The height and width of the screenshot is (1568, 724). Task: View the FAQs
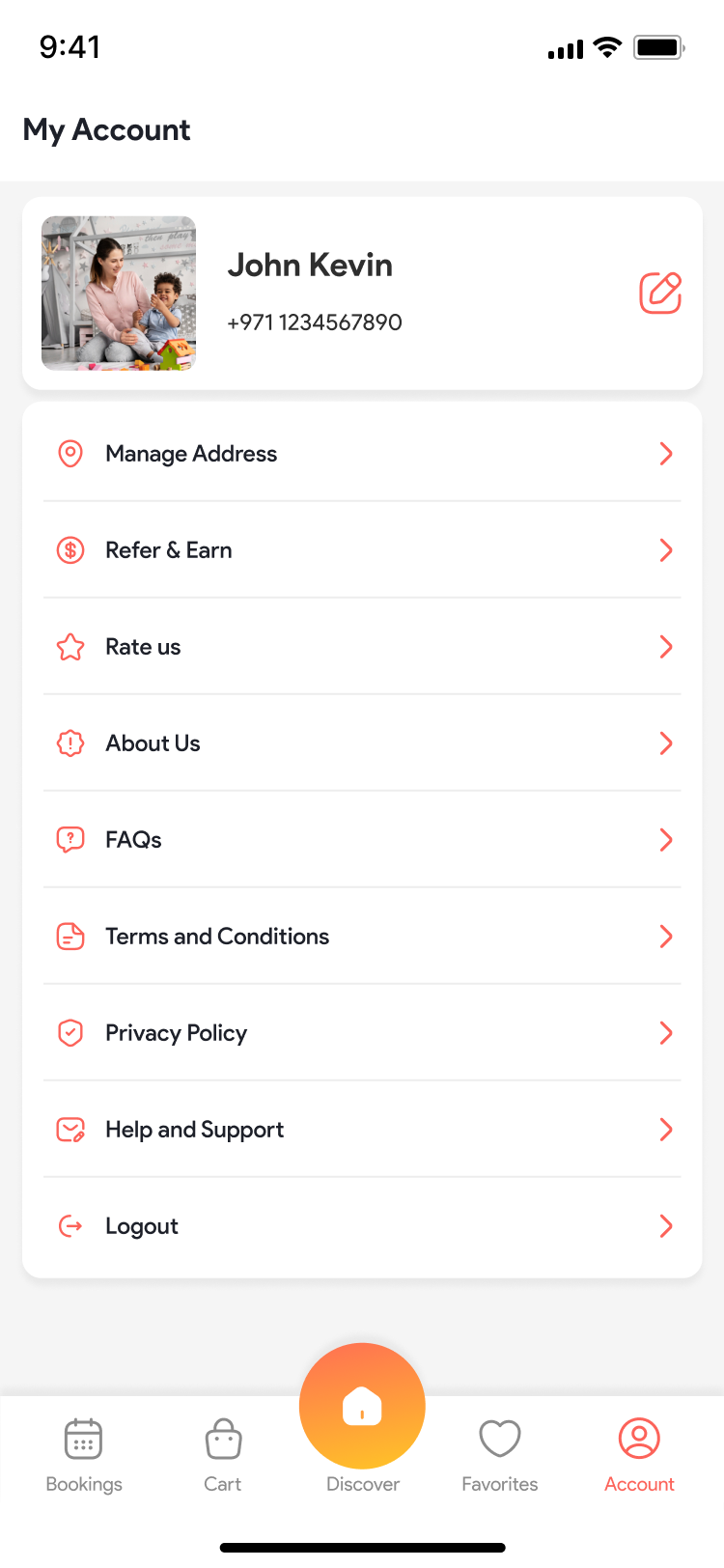[362, 840]
